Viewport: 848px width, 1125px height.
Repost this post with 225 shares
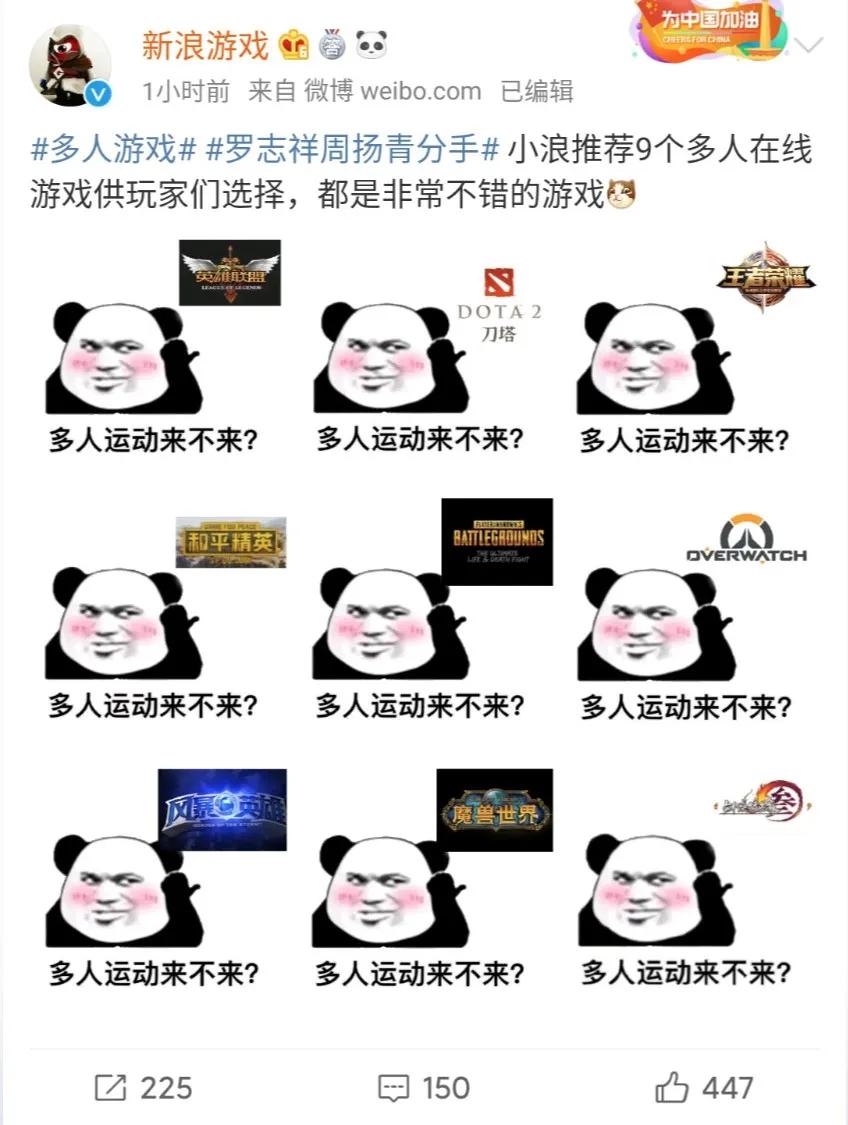point(143,1087)
